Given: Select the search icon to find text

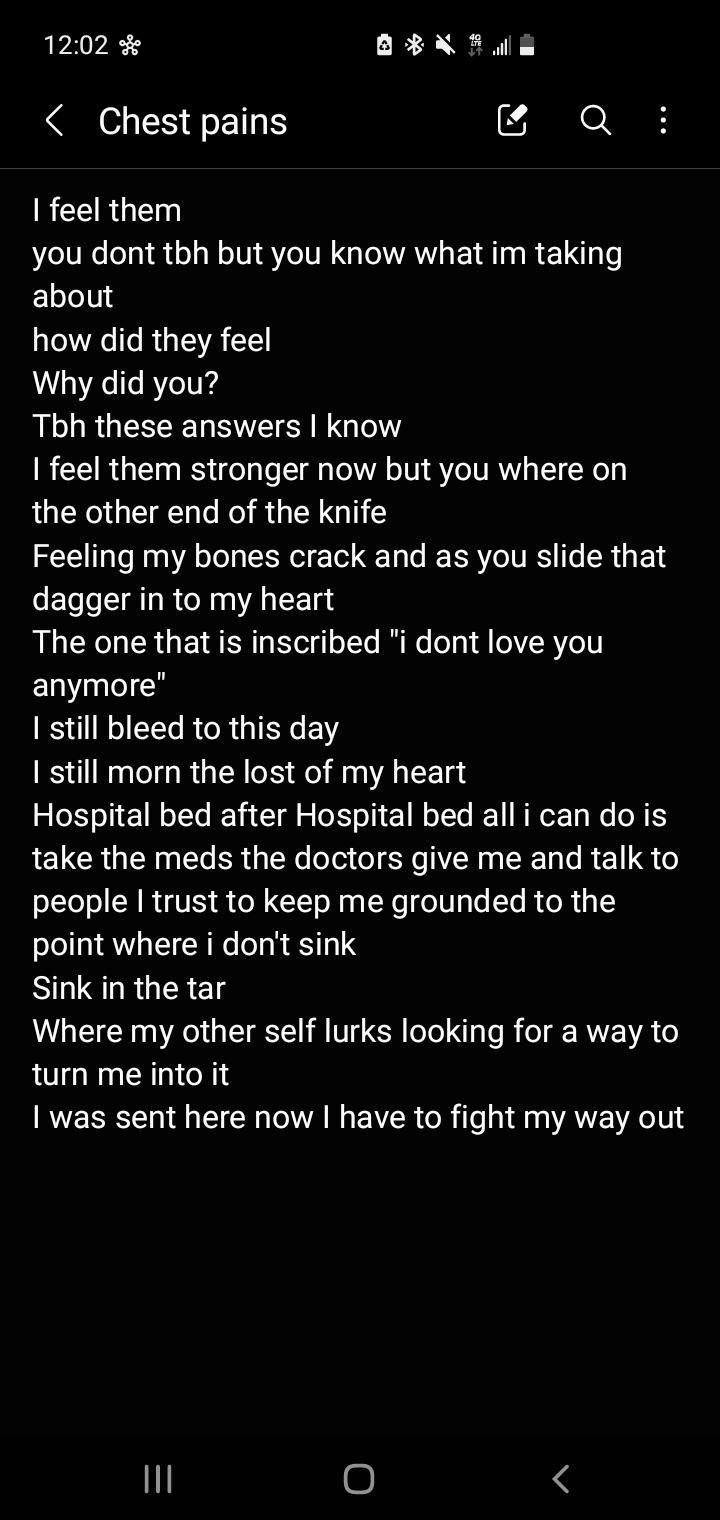Looking at the screenshot, I should [x=595, y=120].
